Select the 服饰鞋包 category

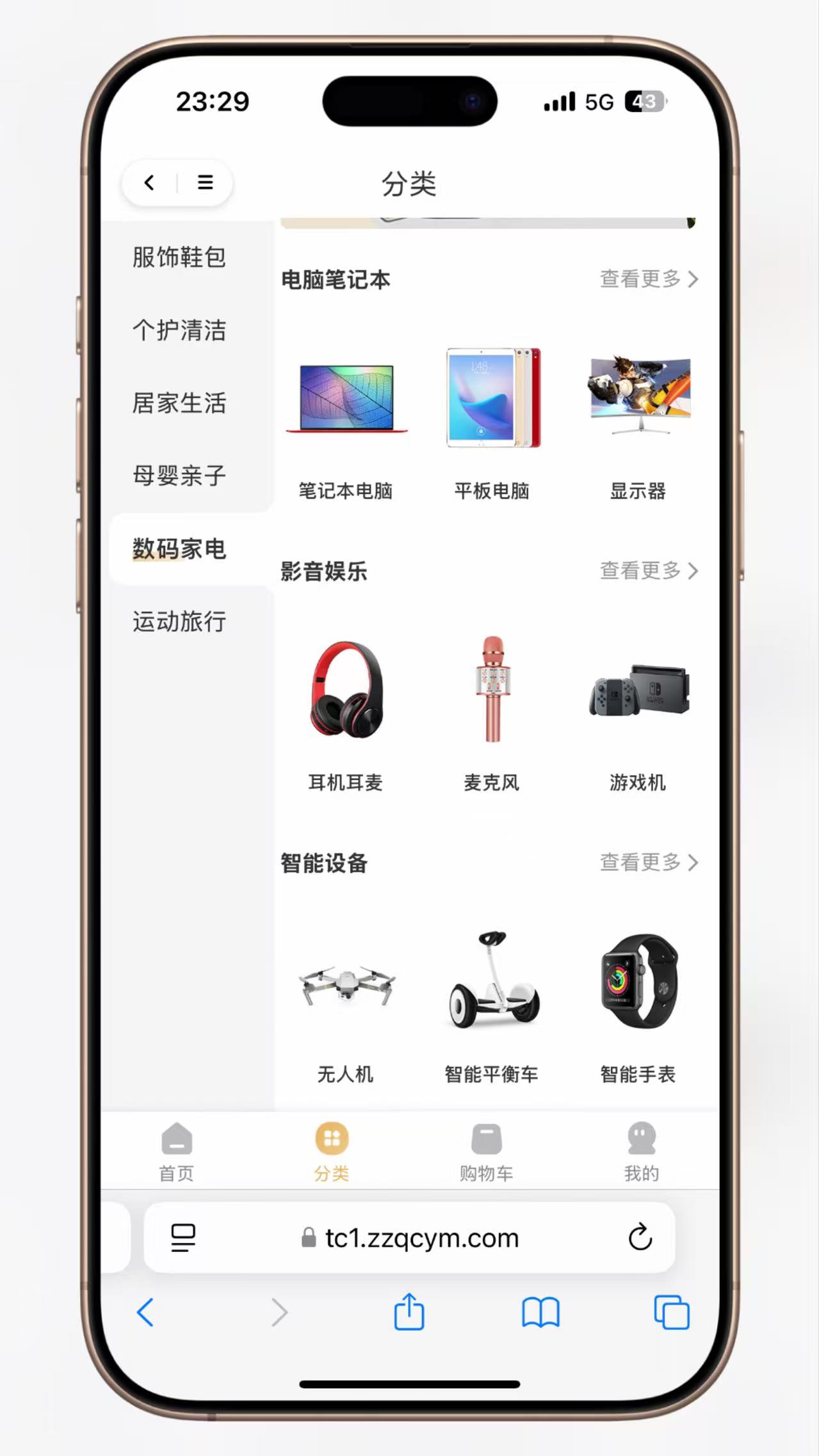[x=179, y=257]
